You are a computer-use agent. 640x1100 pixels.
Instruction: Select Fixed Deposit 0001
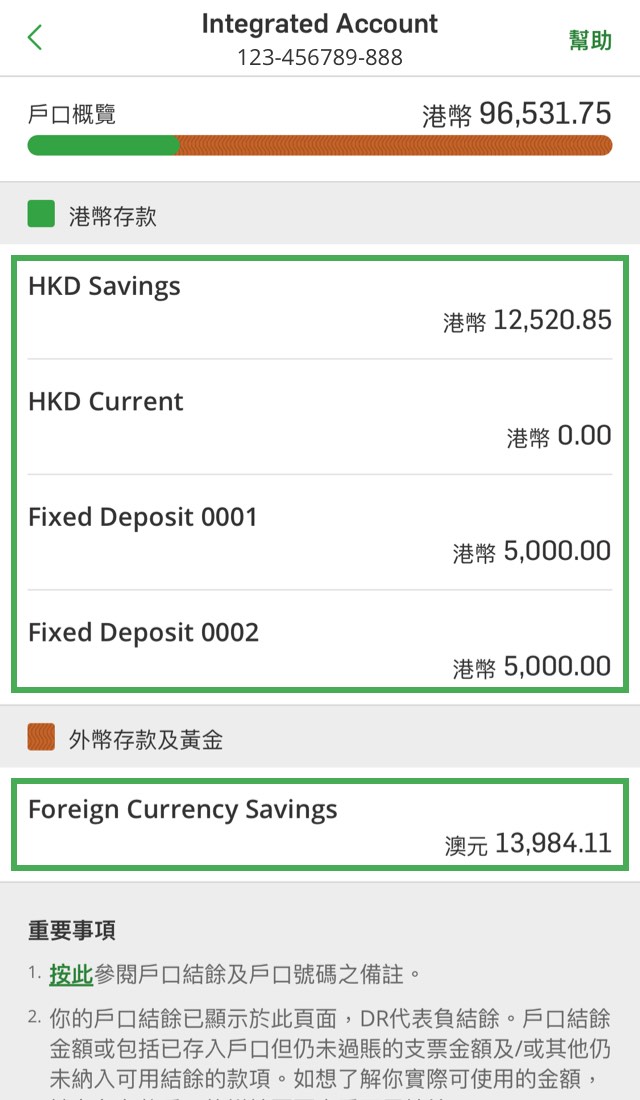tap(320, 532)
